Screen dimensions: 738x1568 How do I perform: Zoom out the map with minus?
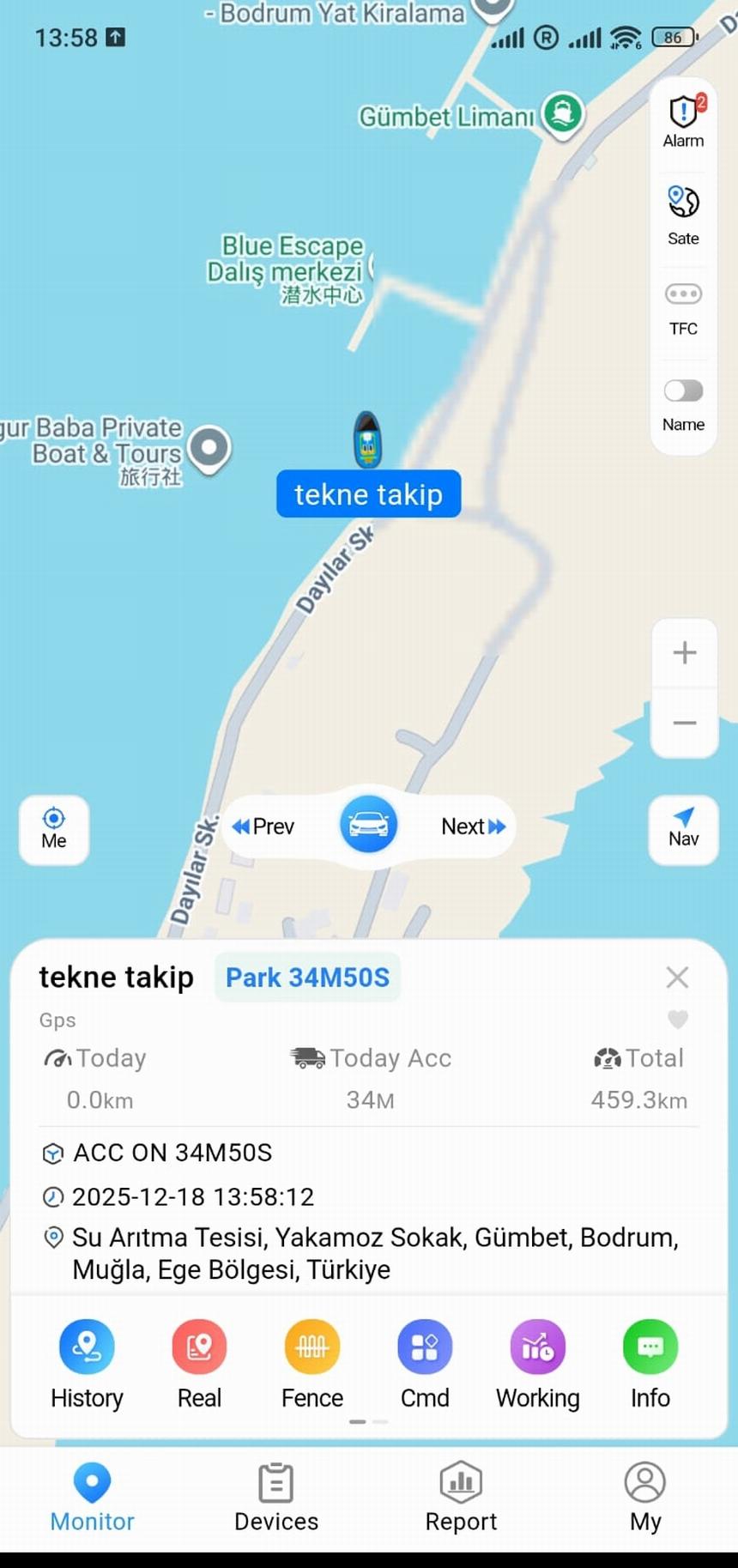tap(684, 723)
